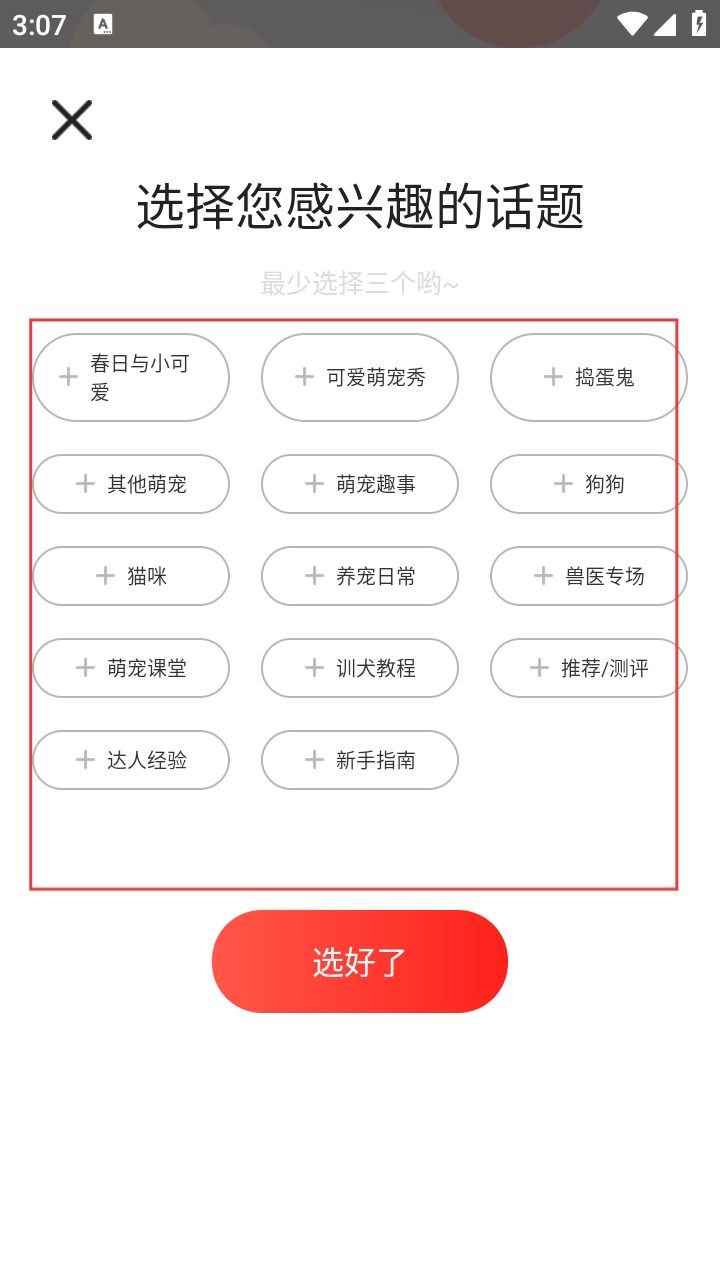
Task: Choose the 萌宠课堂 topic
Action: pos(131,668)
